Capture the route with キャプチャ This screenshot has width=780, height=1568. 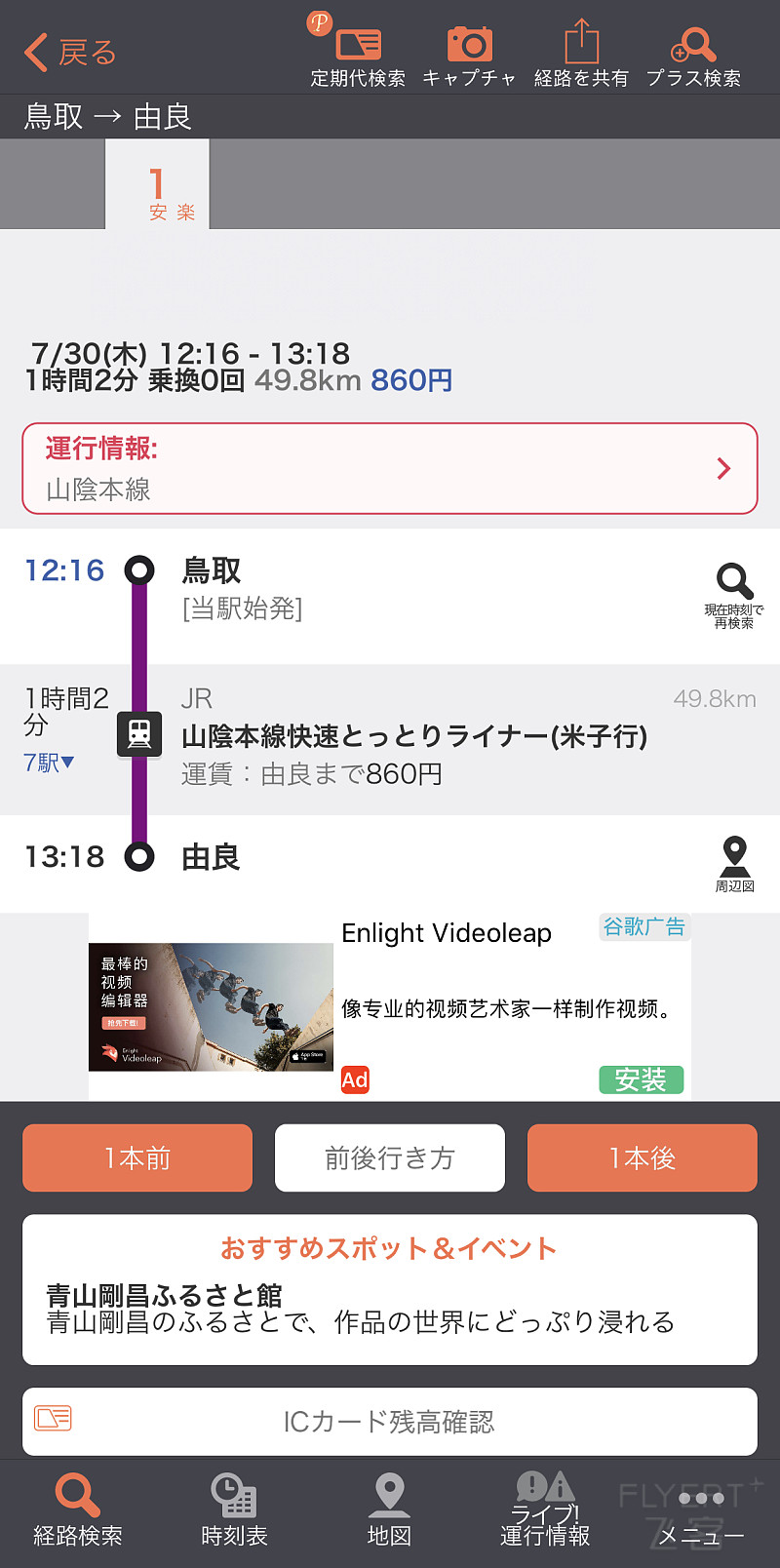(469, 55)
